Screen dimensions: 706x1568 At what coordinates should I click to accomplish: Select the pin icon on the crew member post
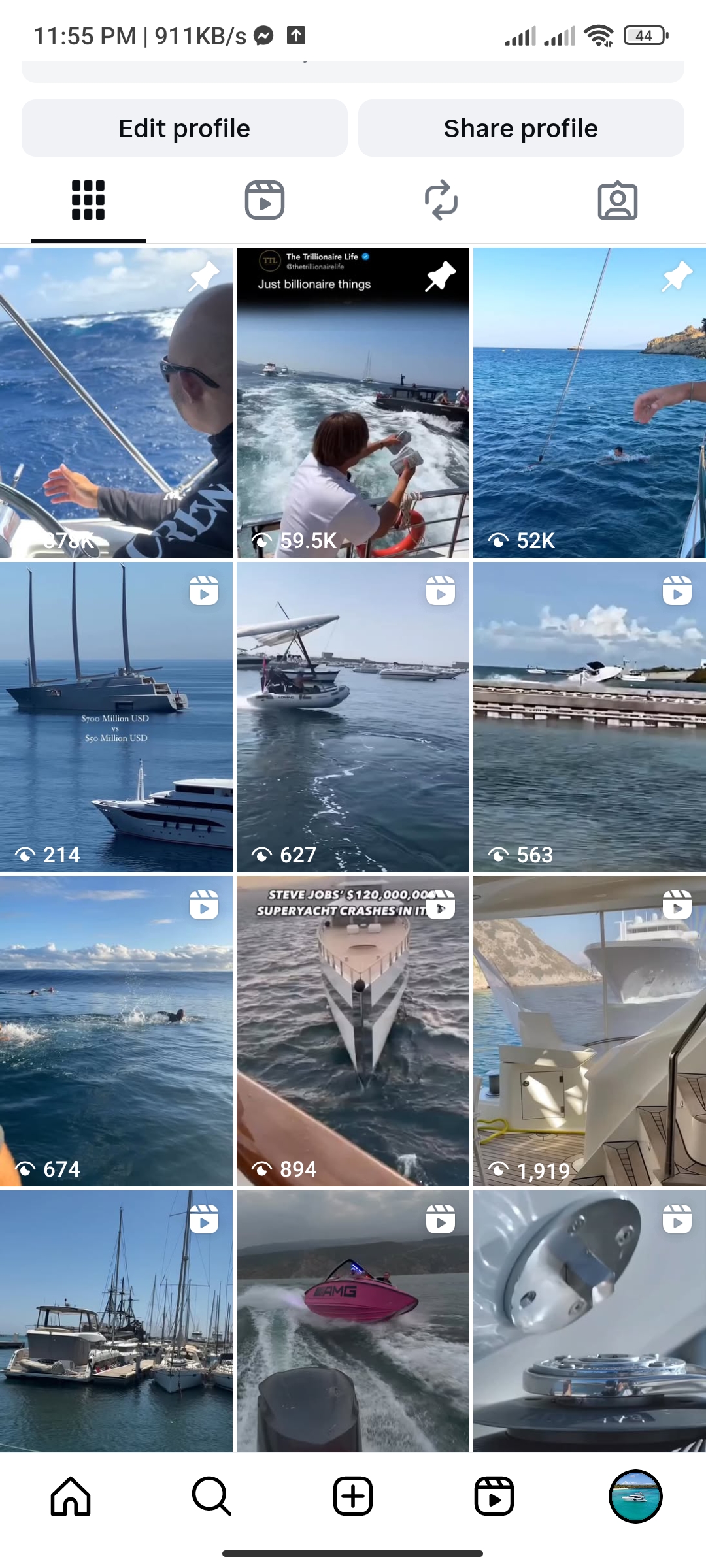[x=203, y=275]
